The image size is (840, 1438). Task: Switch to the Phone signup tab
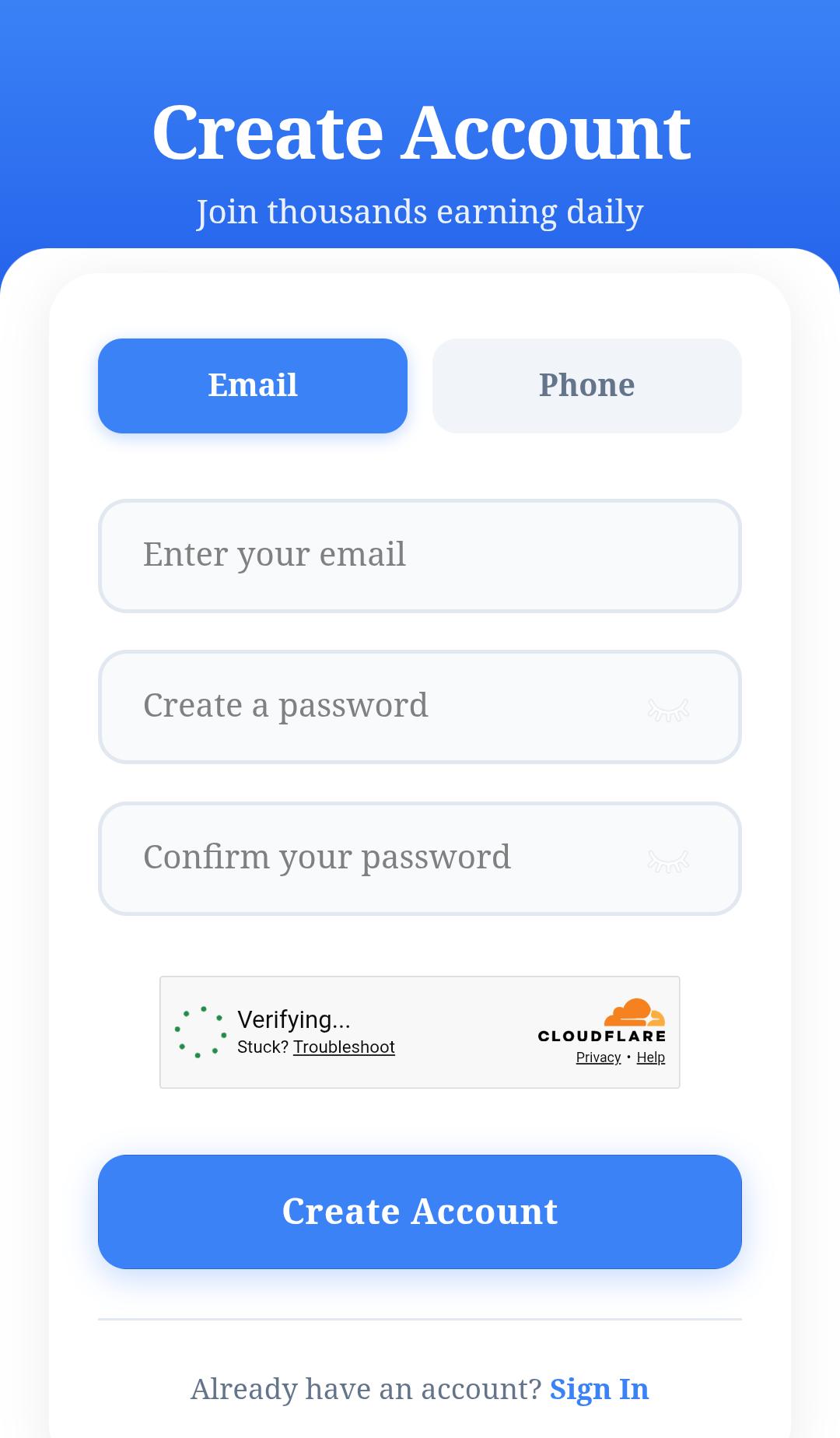click(x=586, y=384)
